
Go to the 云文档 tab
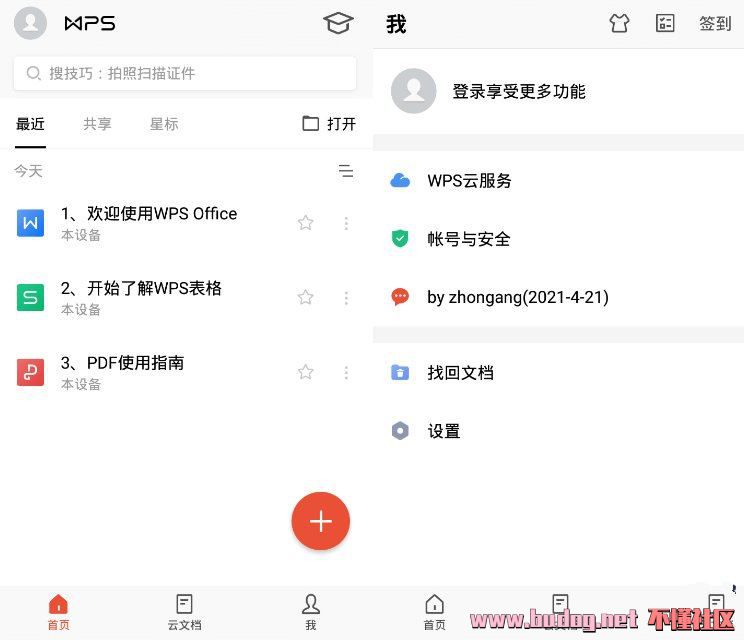184,611
